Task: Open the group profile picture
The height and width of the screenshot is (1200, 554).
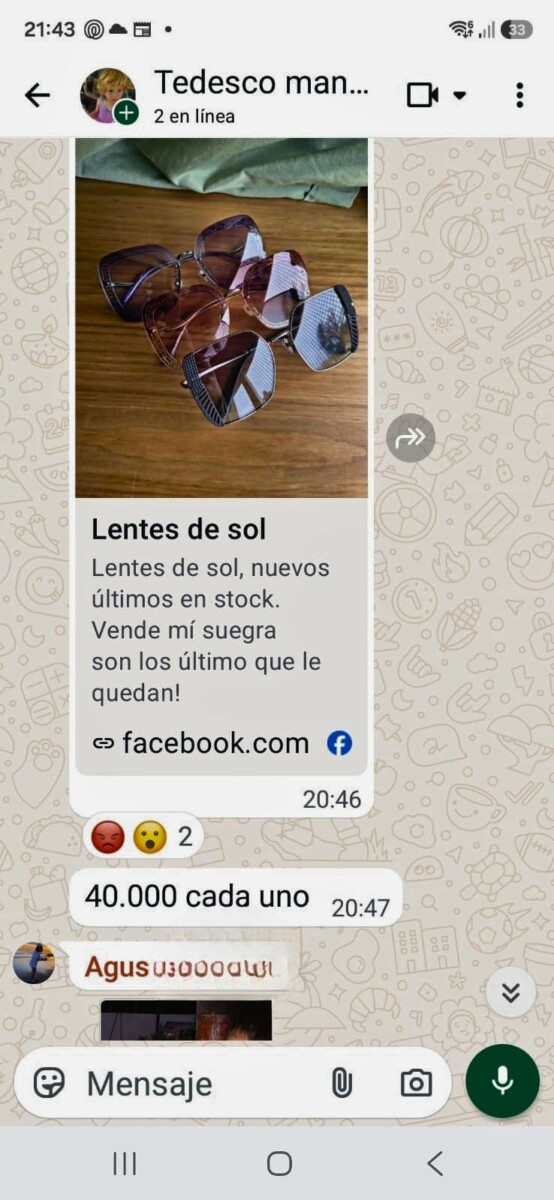Action: coord(108,95)
